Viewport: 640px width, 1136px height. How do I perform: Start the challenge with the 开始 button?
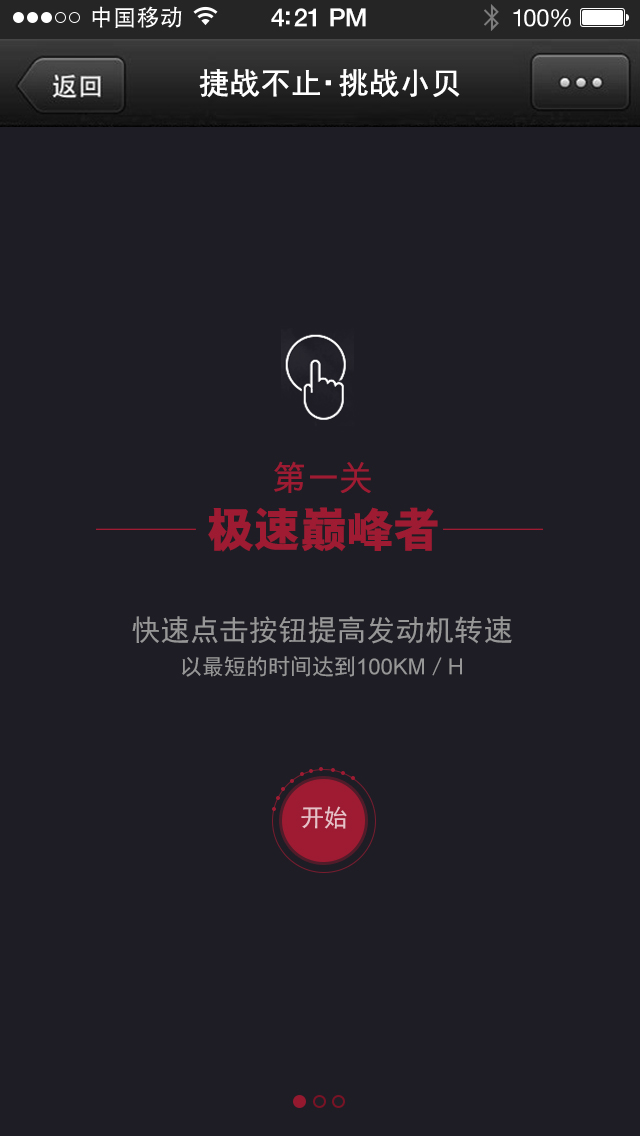pyautogui.click(x=324, y=820)
